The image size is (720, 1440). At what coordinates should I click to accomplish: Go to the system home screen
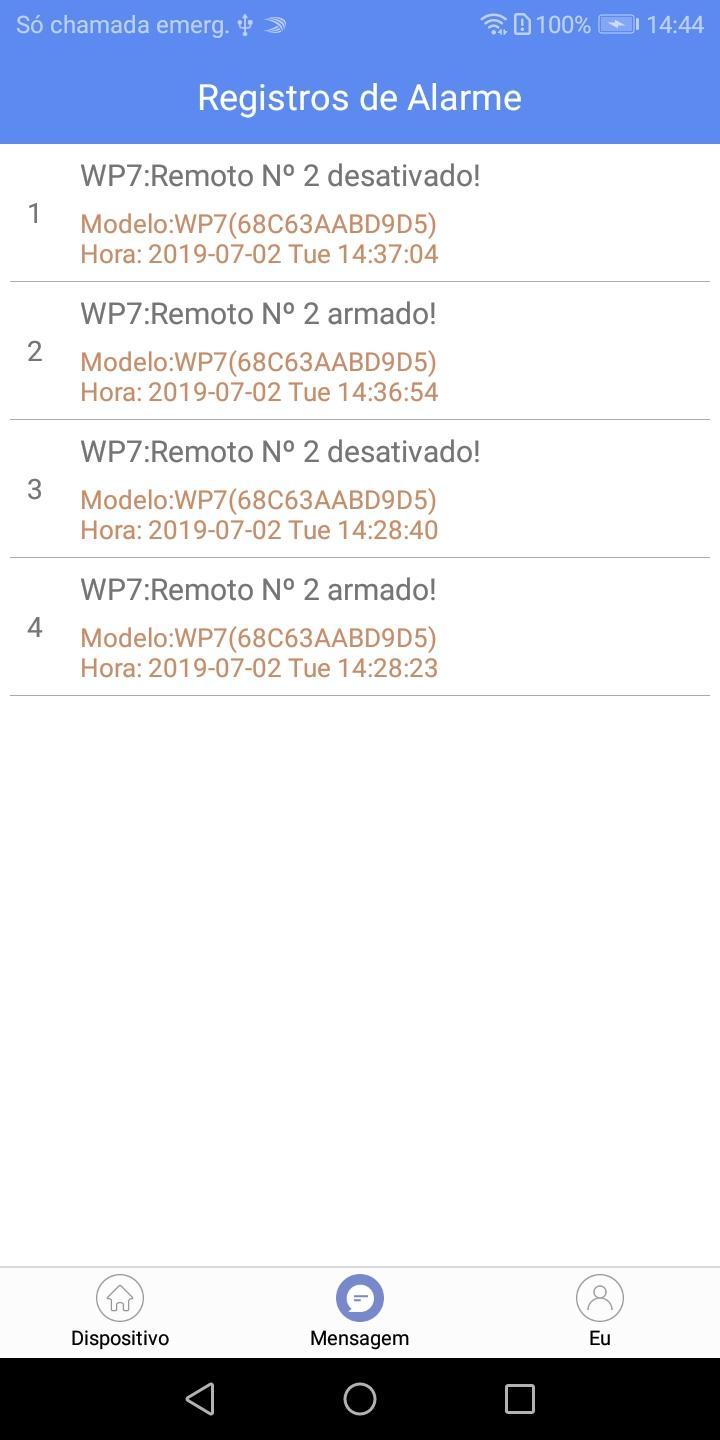pos(360,1398)
